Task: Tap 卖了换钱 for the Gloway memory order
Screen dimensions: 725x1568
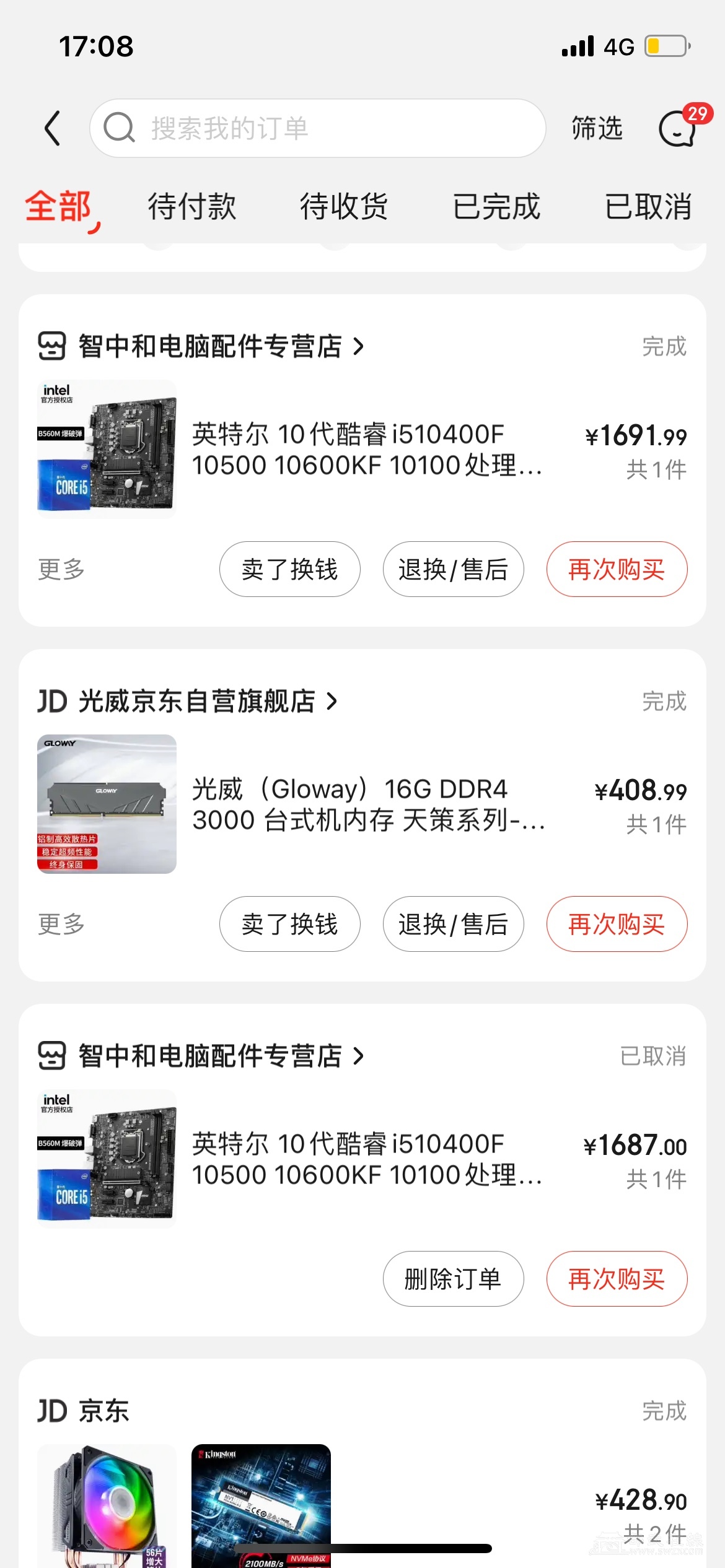Action: (x=289, y=924)
